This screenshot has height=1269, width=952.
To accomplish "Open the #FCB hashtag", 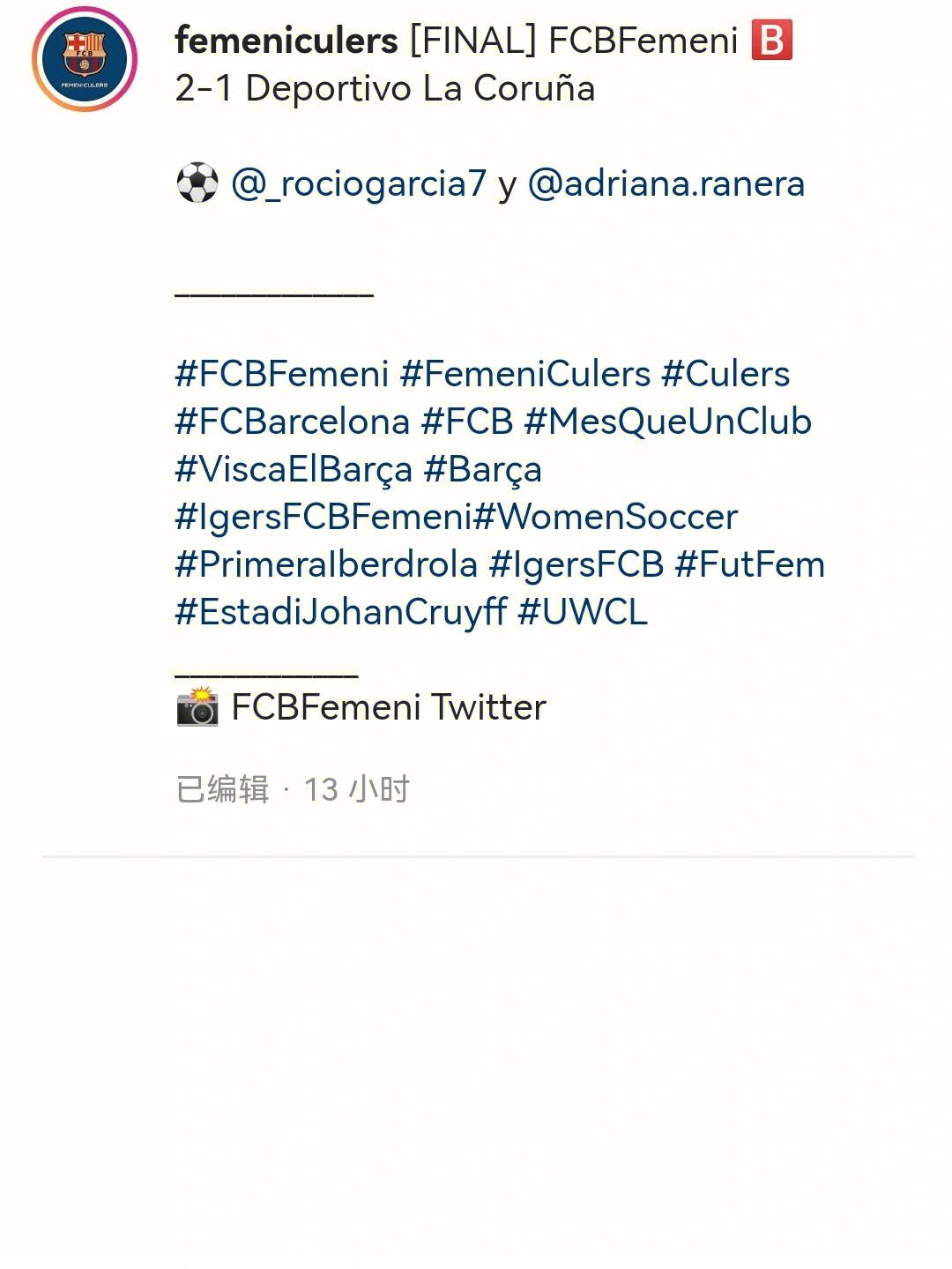I will 467,422.
